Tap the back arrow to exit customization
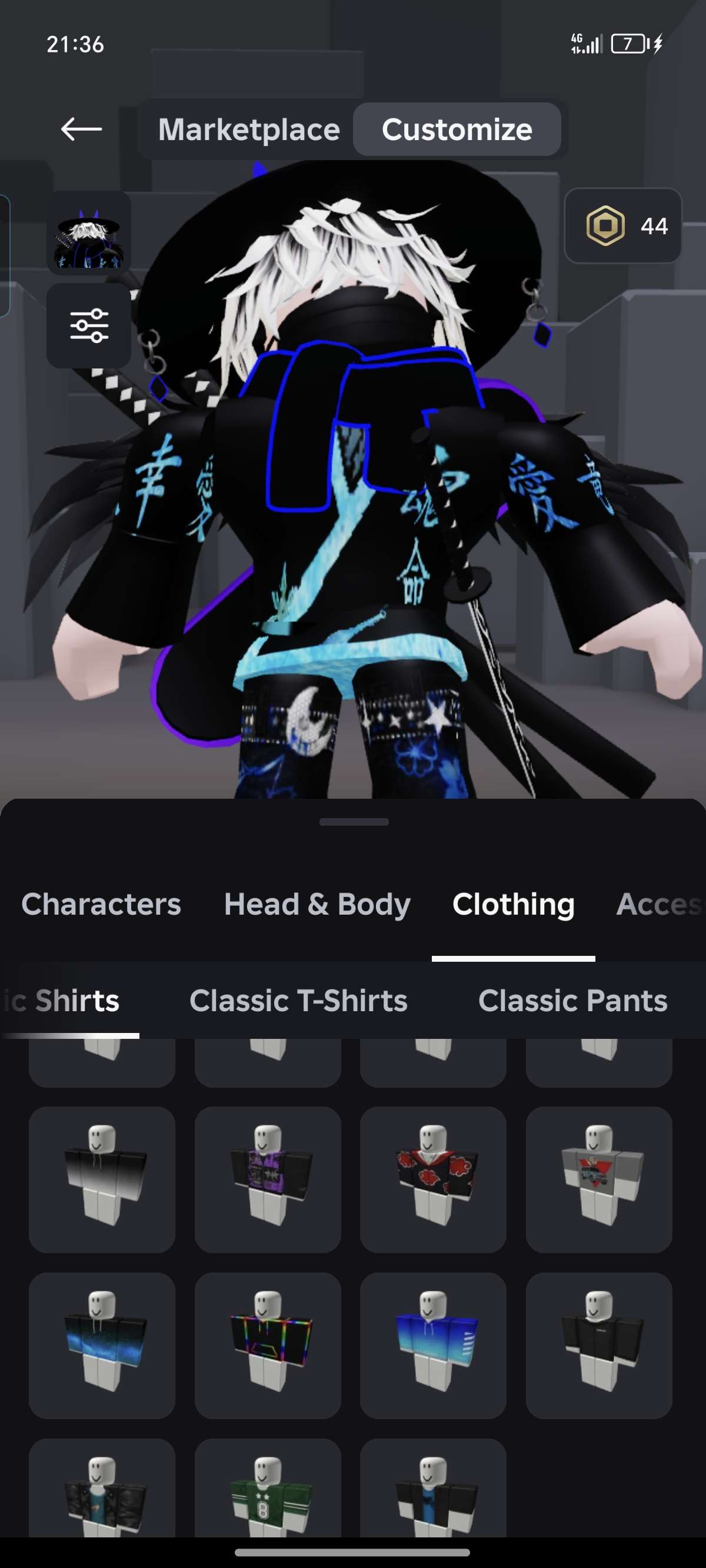 82,129
